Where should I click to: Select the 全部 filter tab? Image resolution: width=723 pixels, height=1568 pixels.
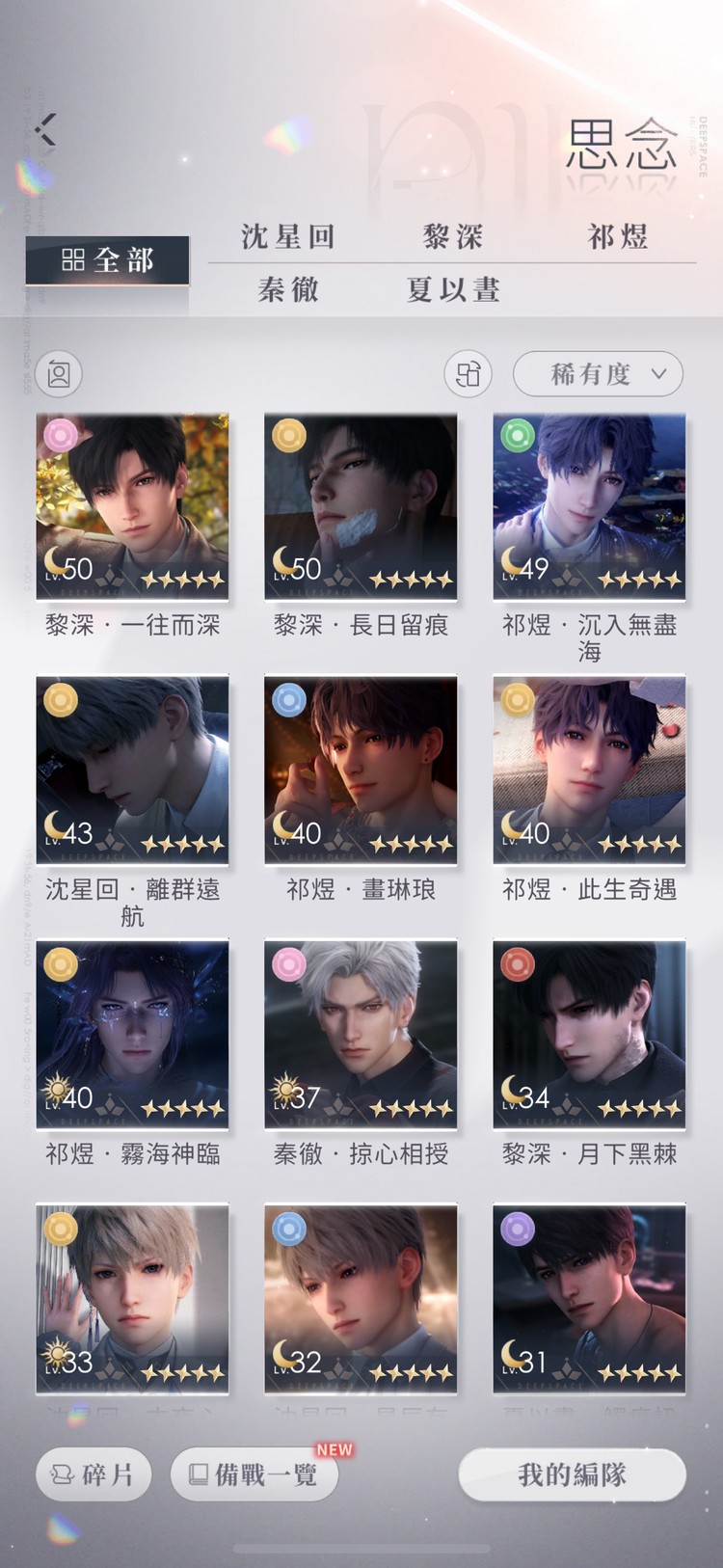click(x=107, y=260)
